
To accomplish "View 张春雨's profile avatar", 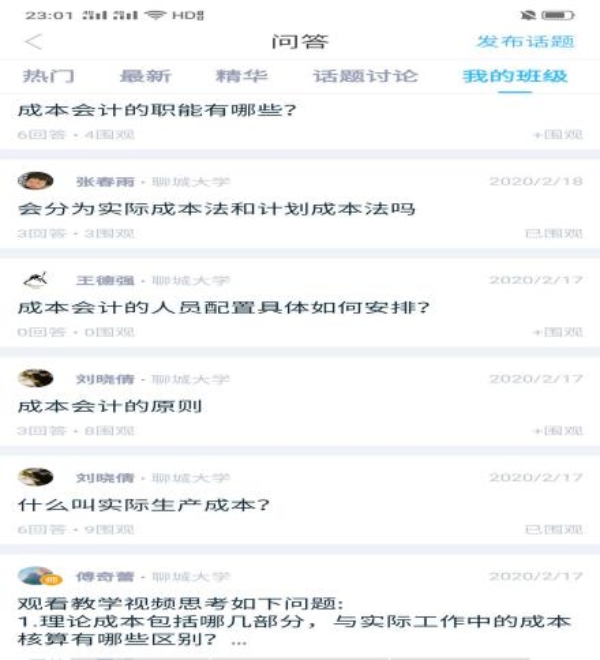I will 36,181.
